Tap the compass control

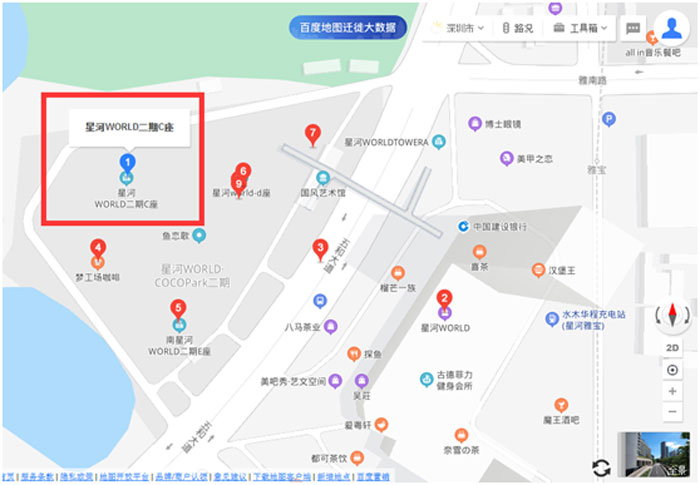pyautogui.click(x=672, y=317)
